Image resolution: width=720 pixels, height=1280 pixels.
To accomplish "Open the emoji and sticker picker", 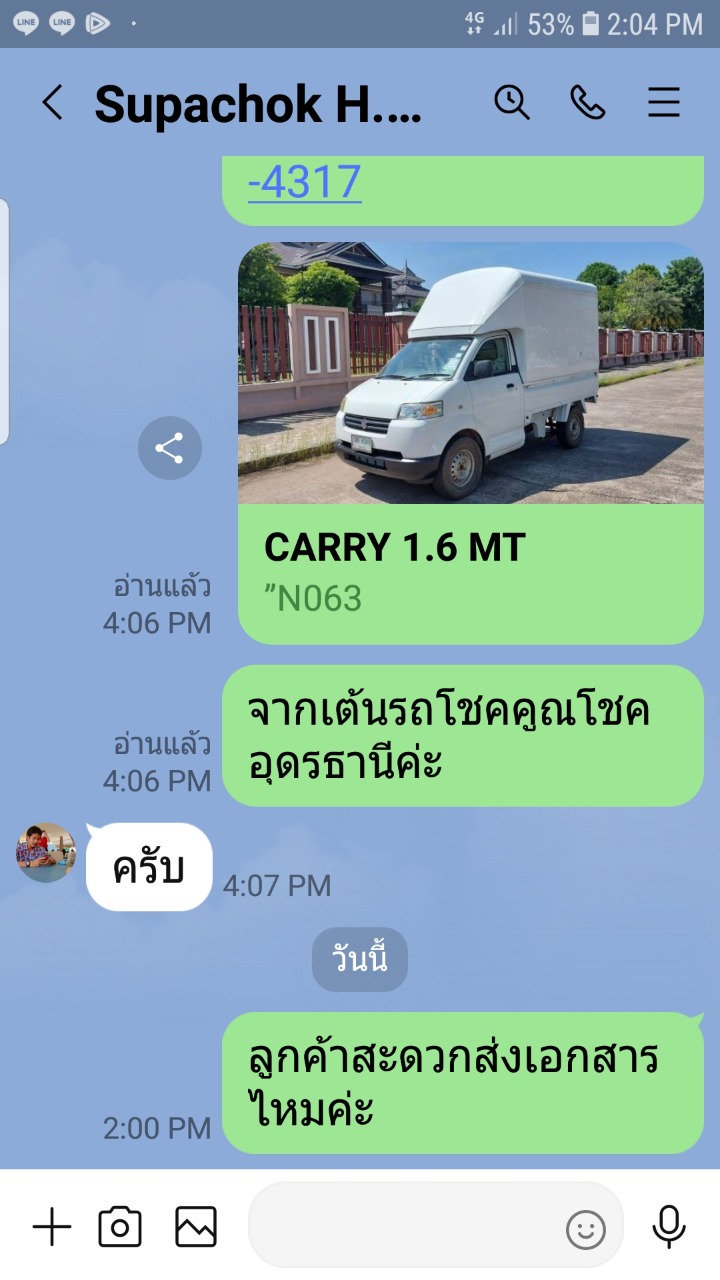I will (586, 1229).
